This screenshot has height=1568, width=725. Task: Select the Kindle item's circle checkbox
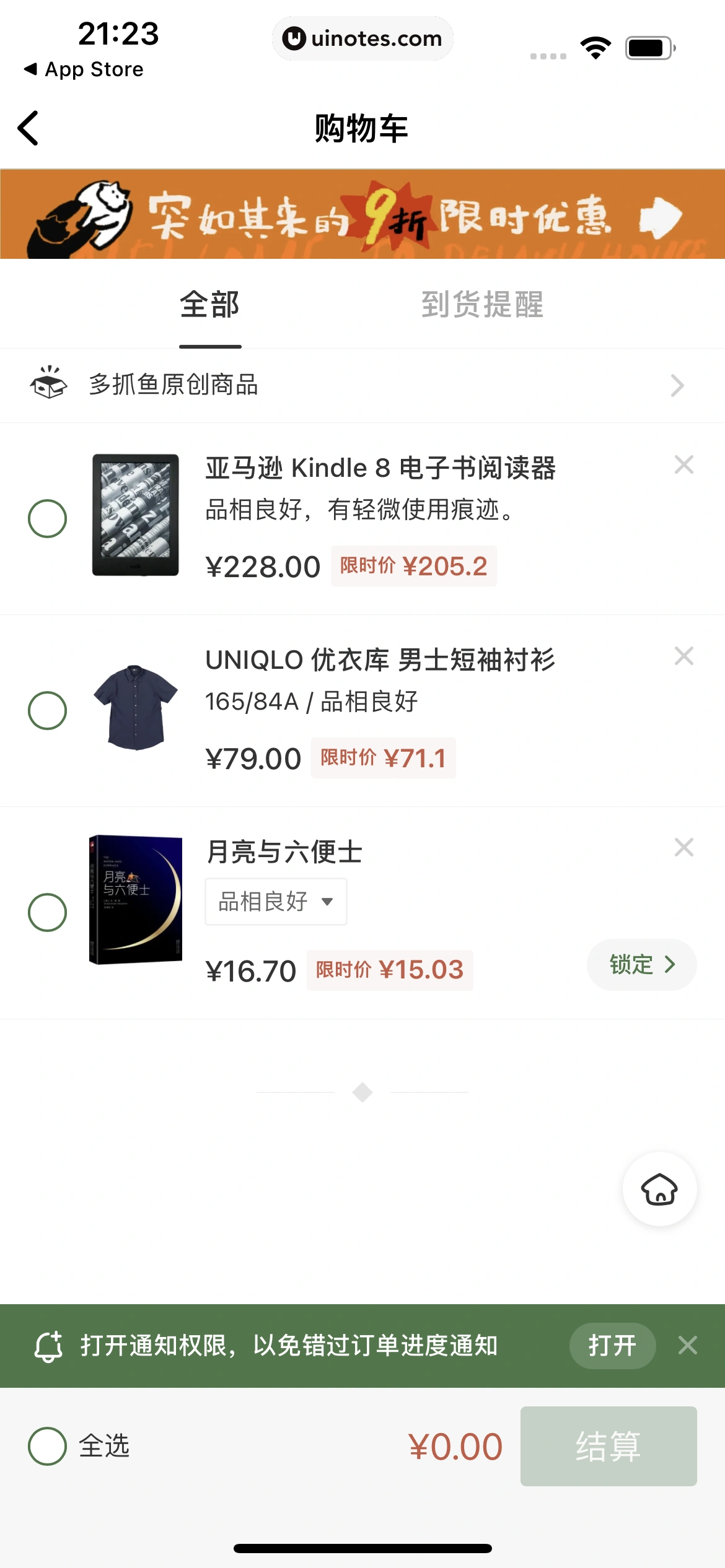48,518
